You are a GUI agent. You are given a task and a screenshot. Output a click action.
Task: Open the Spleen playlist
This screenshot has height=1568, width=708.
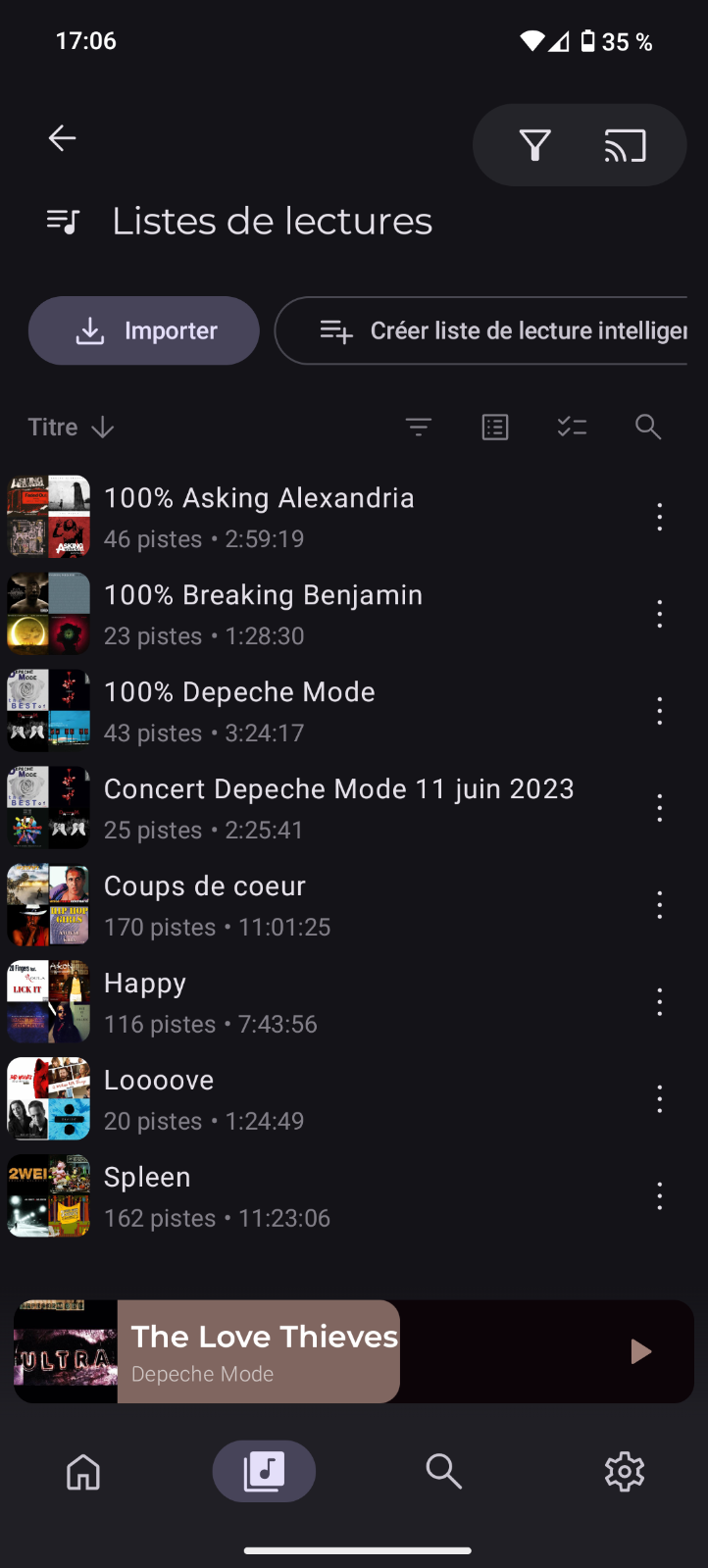pyautogui.click(x=147, y=1195)
